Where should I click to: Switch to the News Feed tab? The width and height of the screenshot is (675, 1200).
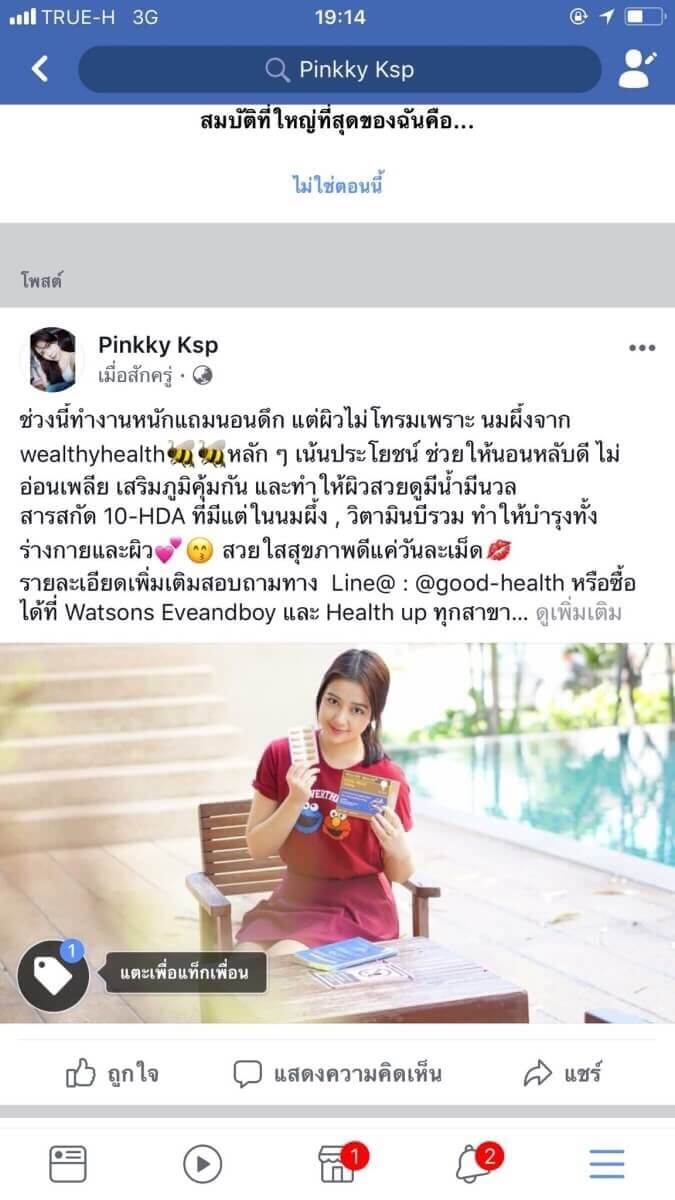68,1164
